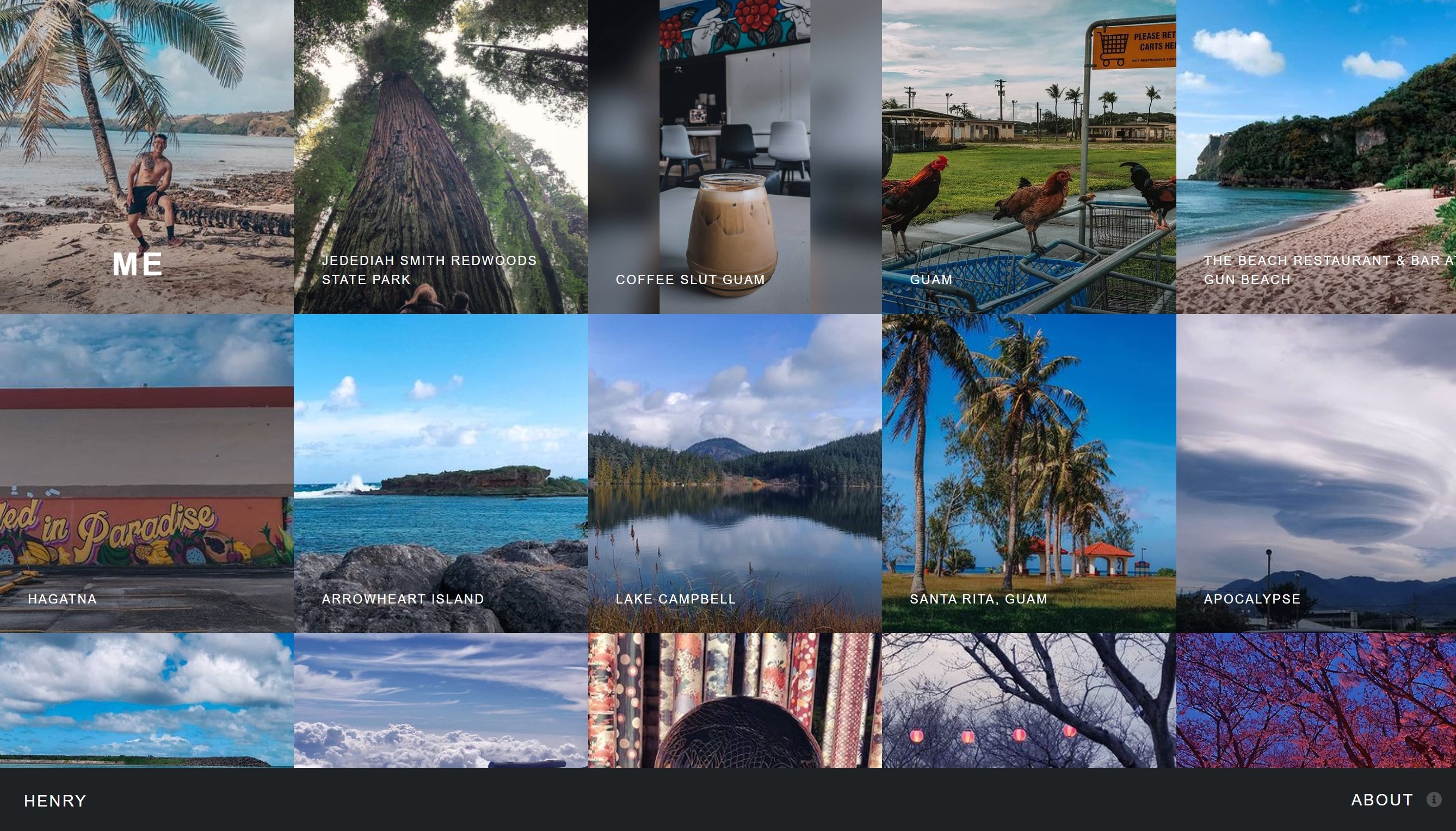Viewport: 1456px width, 831px height.
Task: Open the About link
Action: coord(1382,799)
